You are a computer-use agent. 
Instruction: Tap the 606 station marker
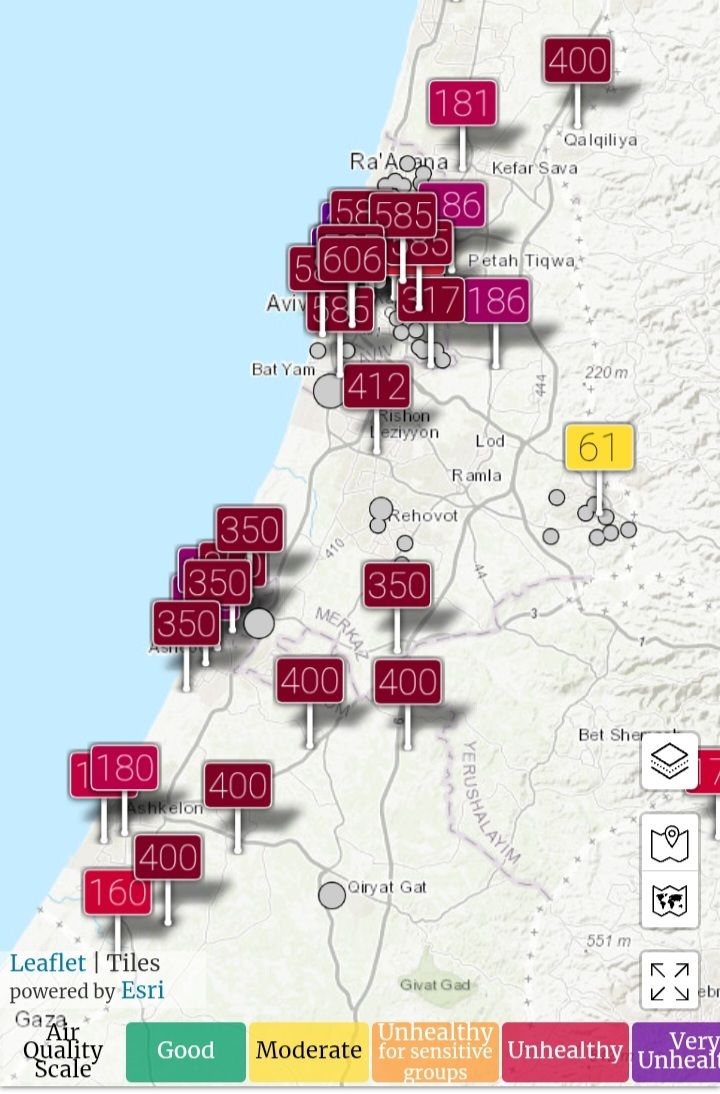pyautogui.click(x=352, y=261)
